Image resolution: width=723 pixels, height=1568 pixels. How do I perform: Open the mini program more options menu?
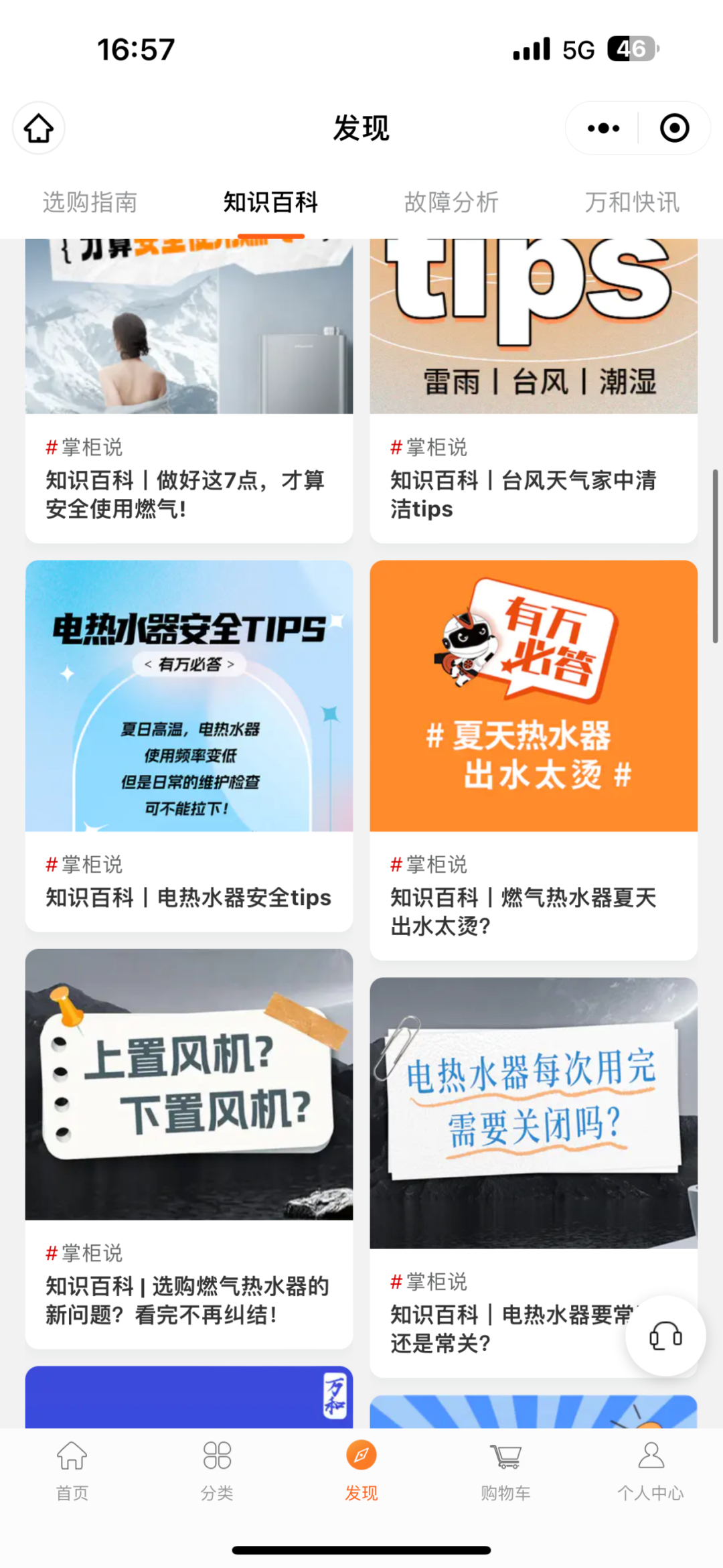tap(602, 128)
